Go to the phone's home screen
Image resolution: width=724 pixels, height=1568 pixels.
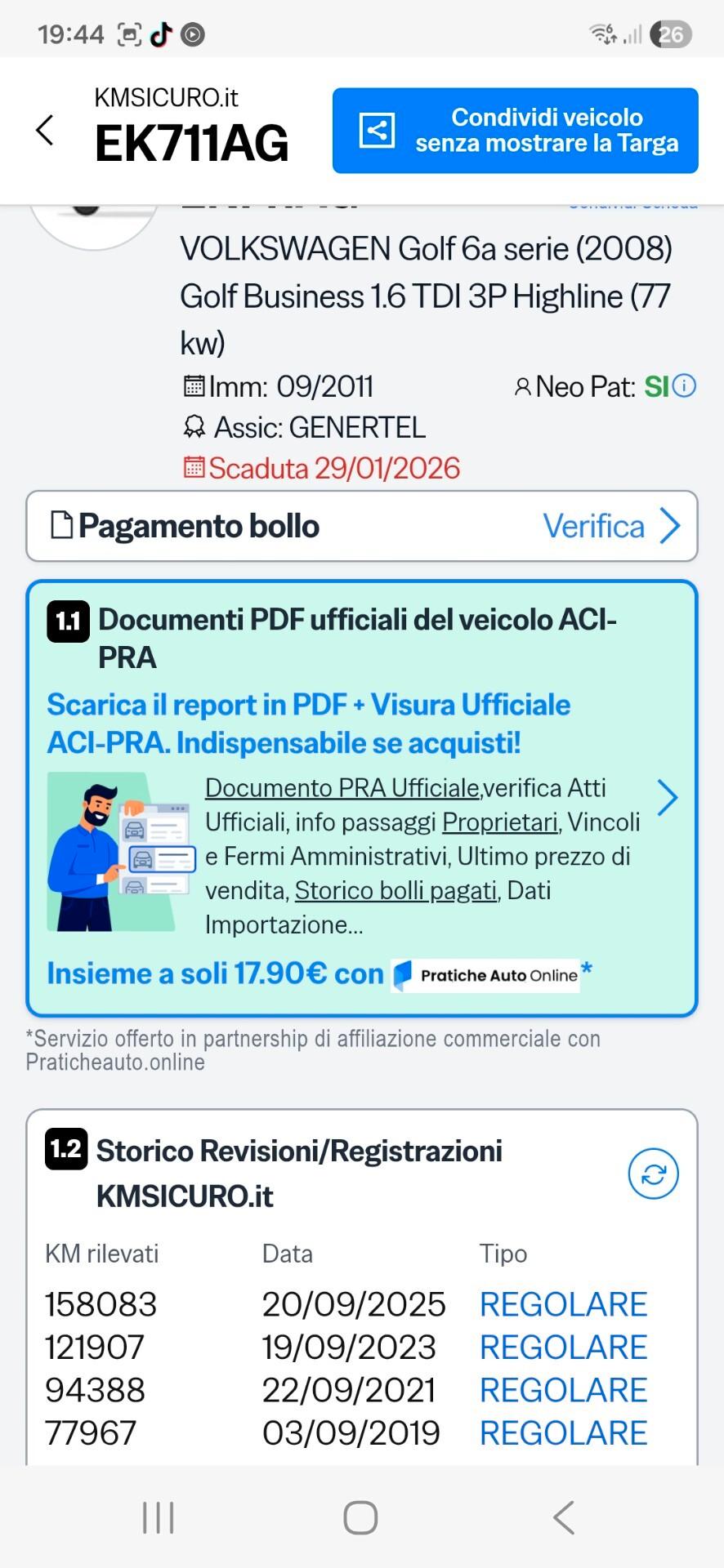pyautogui.click(x=360, y=1518)
